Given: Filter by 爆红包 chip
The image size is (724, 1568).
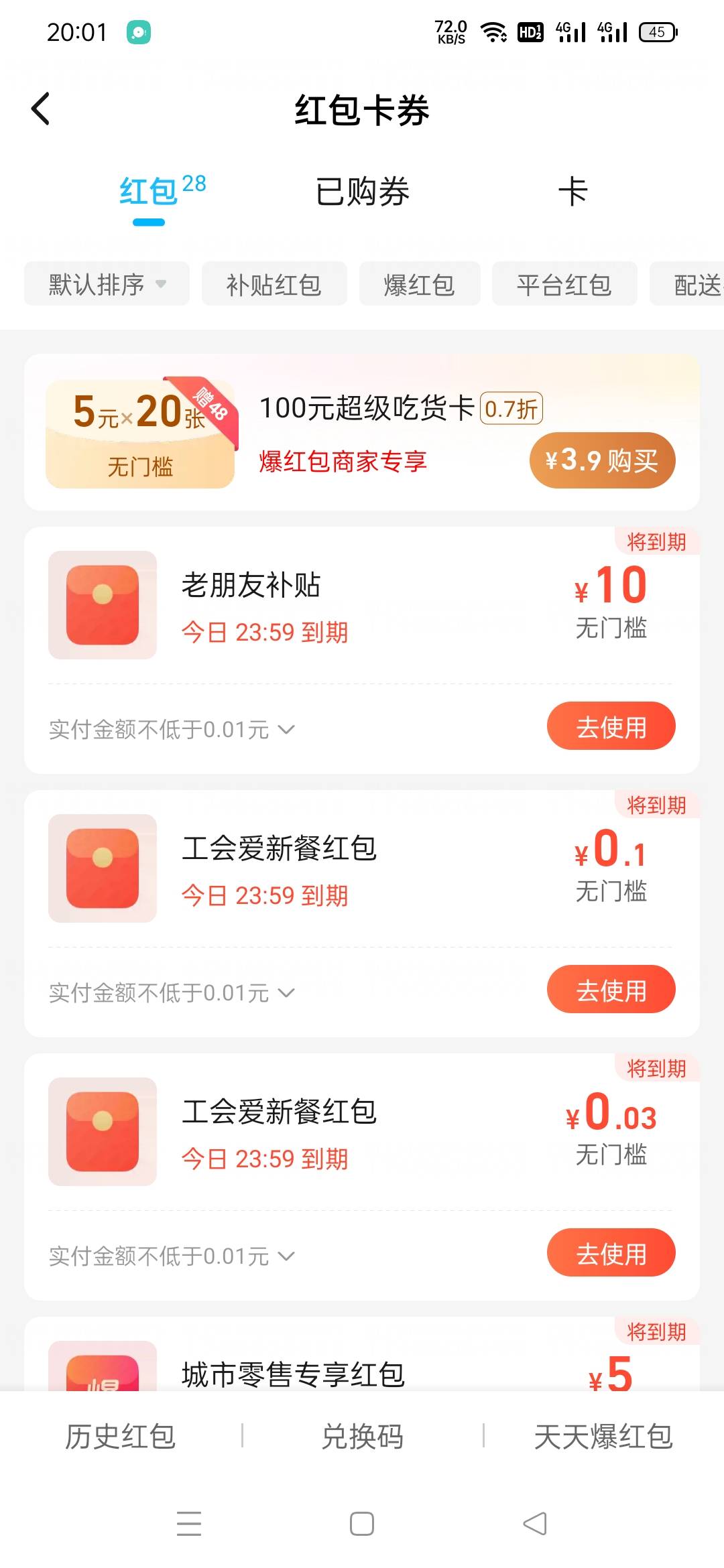Looking at the screenshot, I should coord(420,284).
